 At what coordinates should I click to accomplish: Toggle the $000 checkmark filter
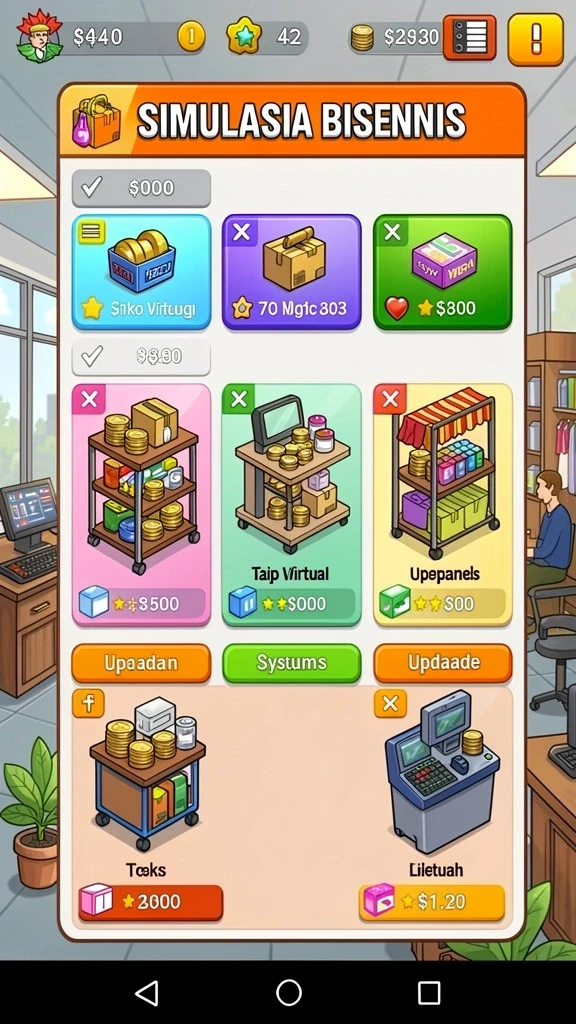(141, 188)
